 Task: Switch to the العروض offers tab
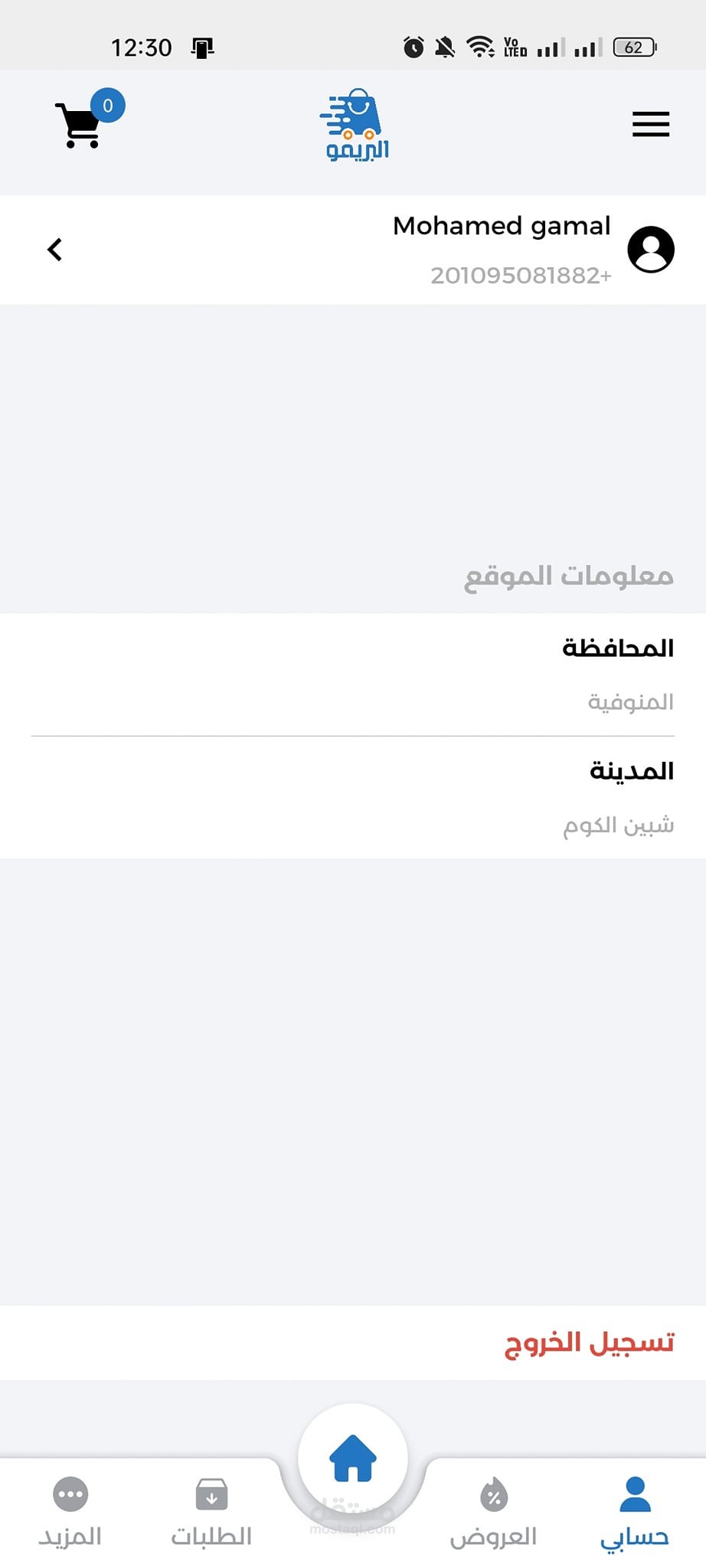[493, 1513]
